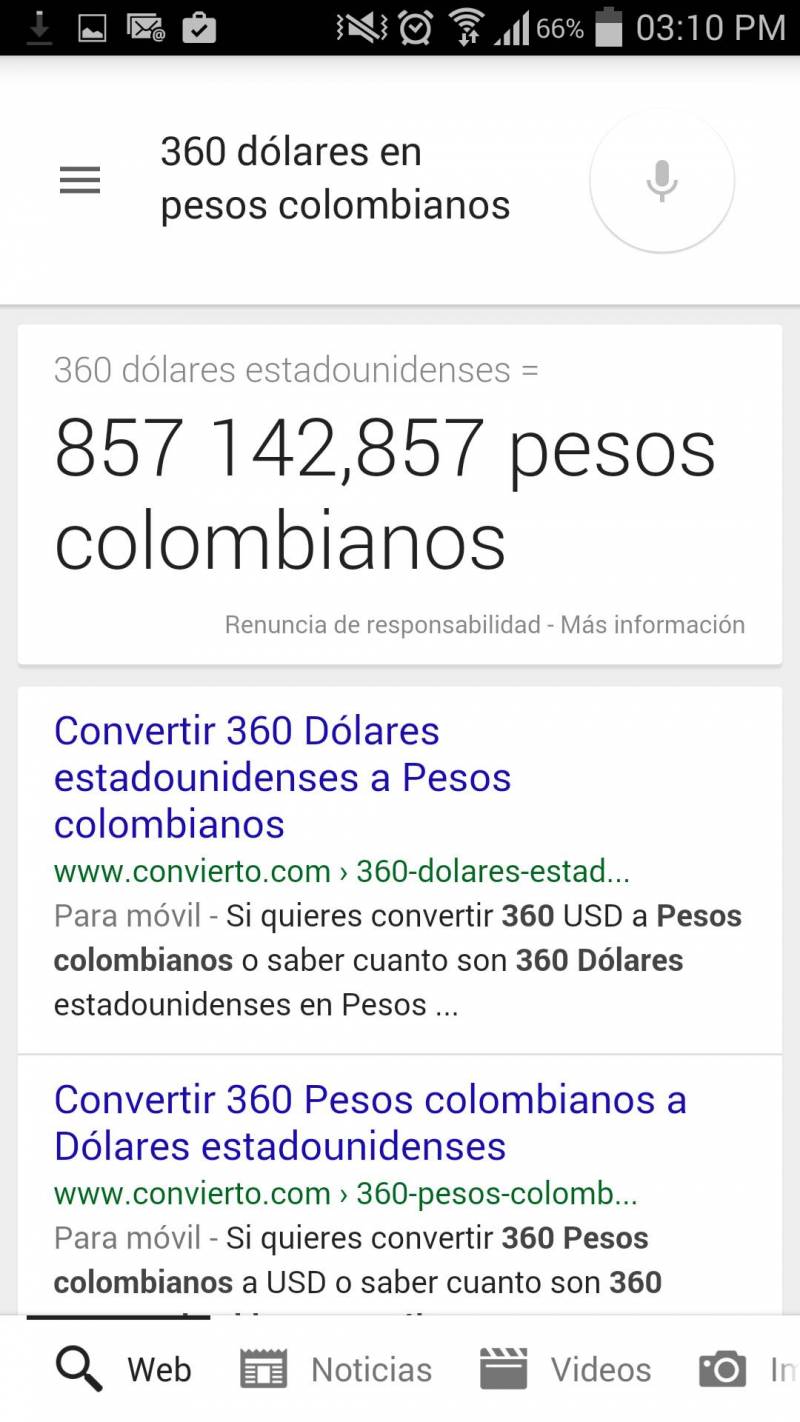
Task: Open result Convertir 360 Dólares estadounidenses a Pesos
Action: (x=283, y=778)
